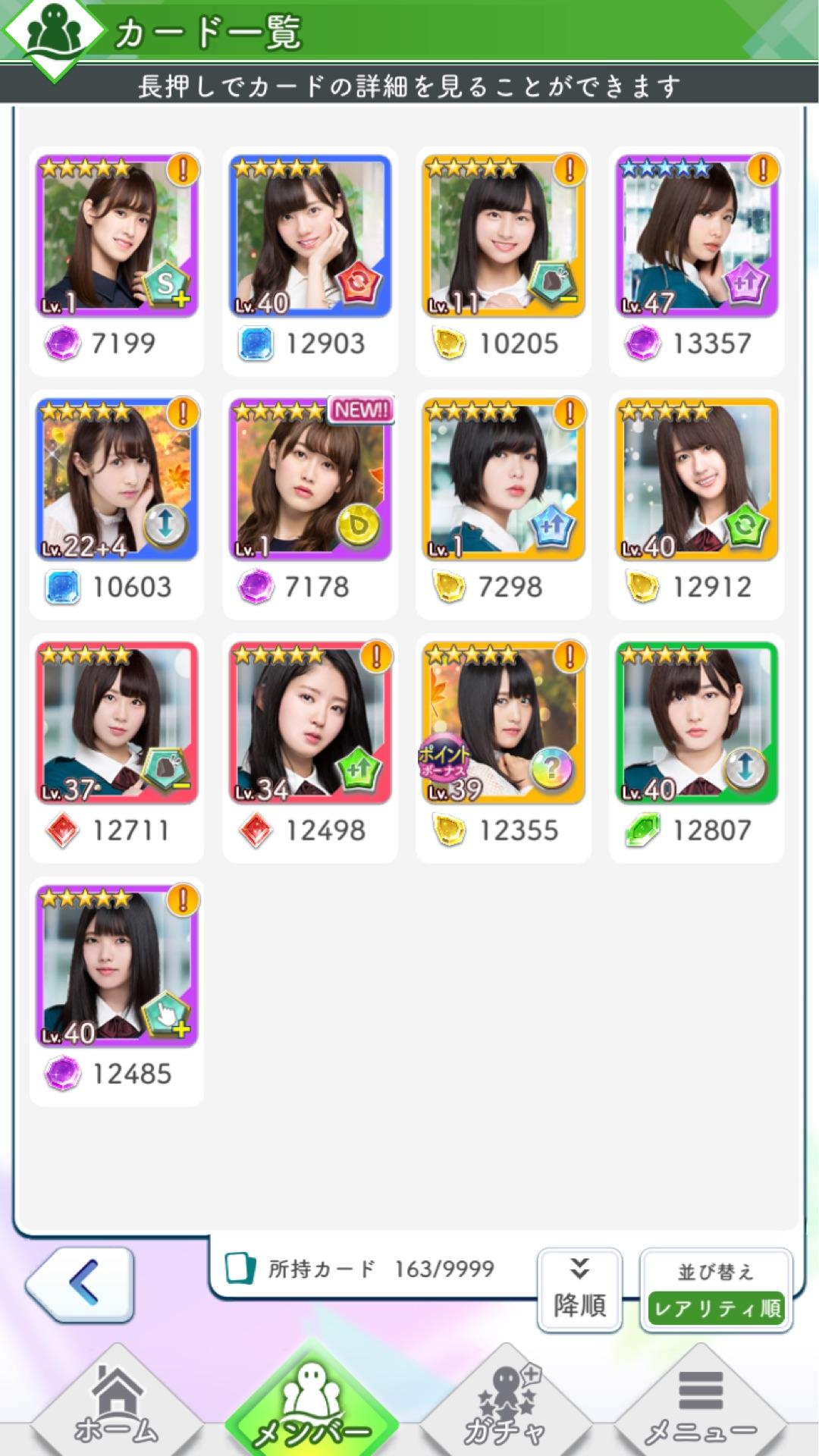Open the green card with 12807

click(x=697, y=723)
